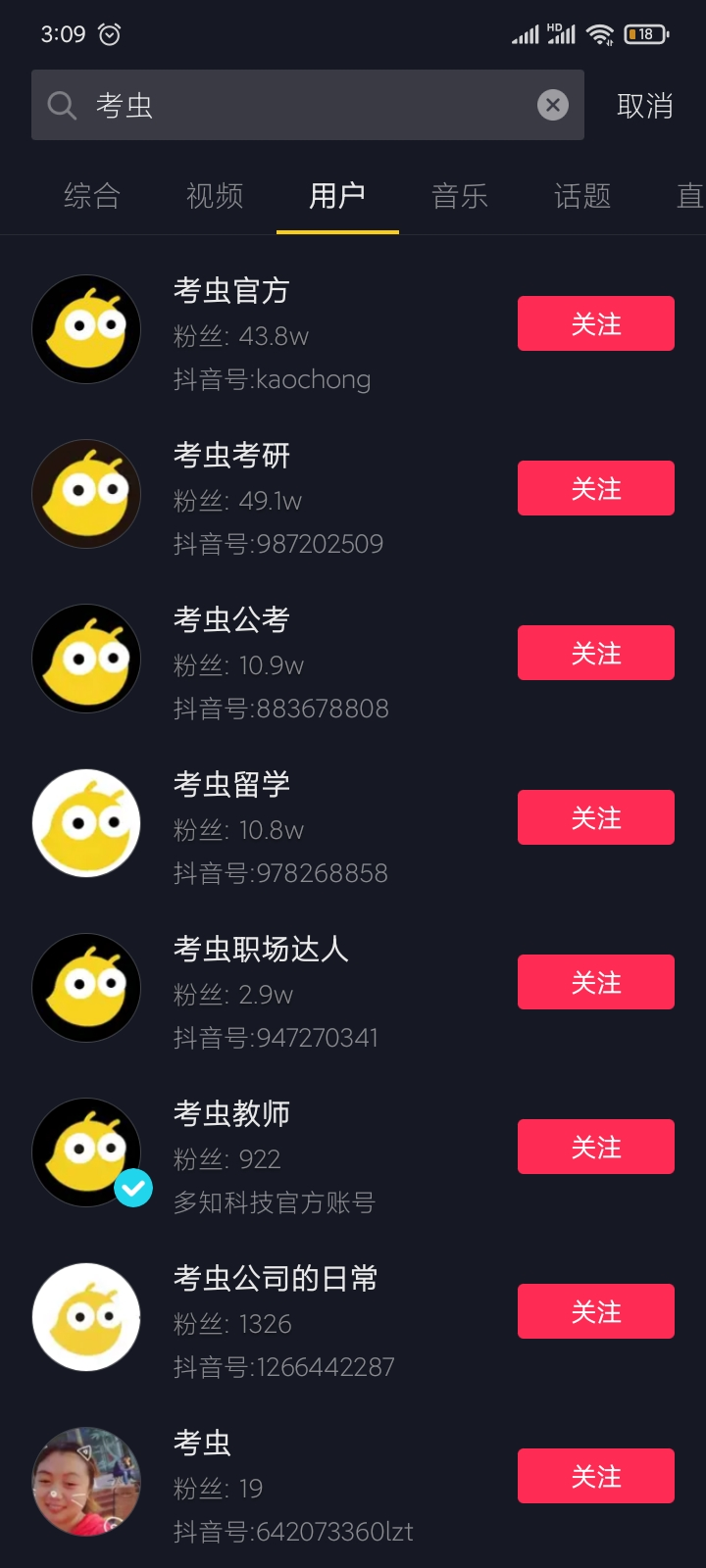The image size is (706, 1568).
Task: Open 考虫公司的日常's profile by tapping its name
Action: [276, 1278]
